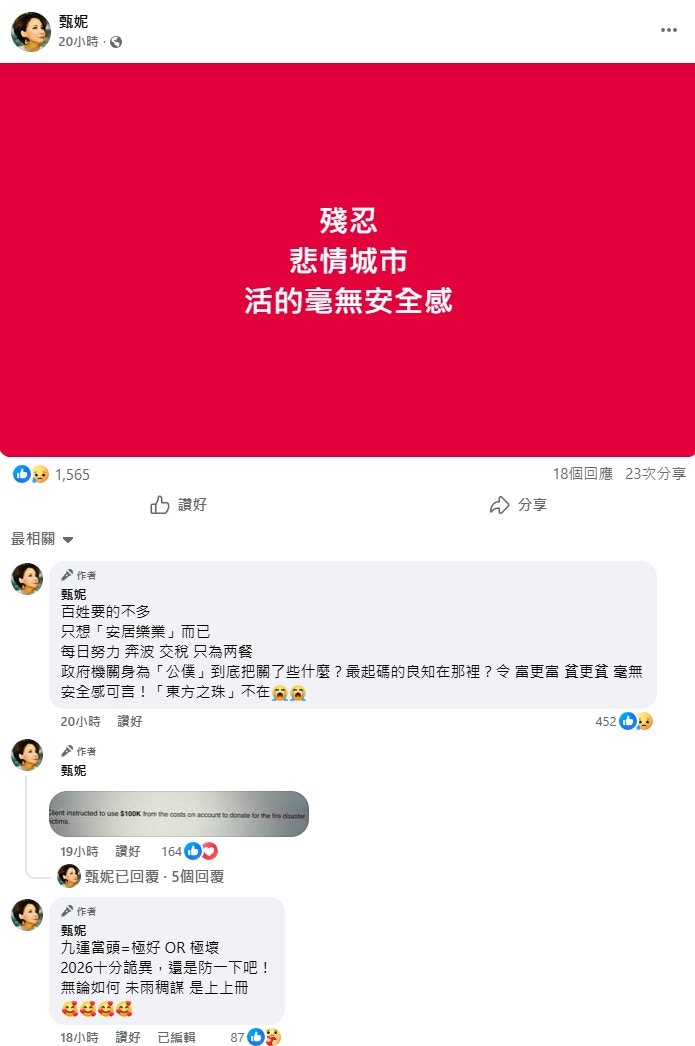This screenshot has width=695, height=1046.
Task: Share the post with the 分享 button
Action: (x=518, y=505)
